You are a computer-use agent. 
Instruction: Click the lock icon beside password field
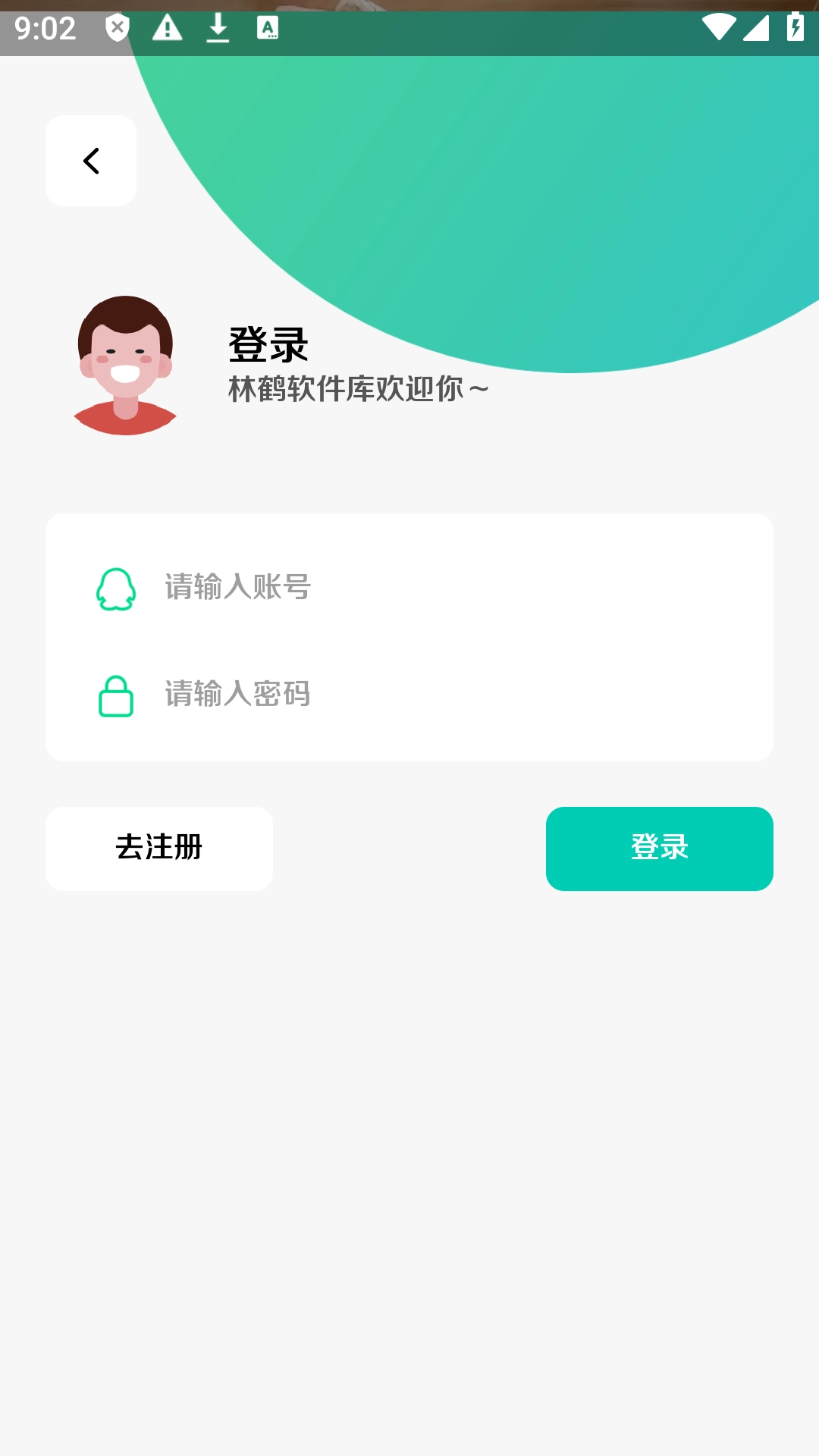pos(115,696)
